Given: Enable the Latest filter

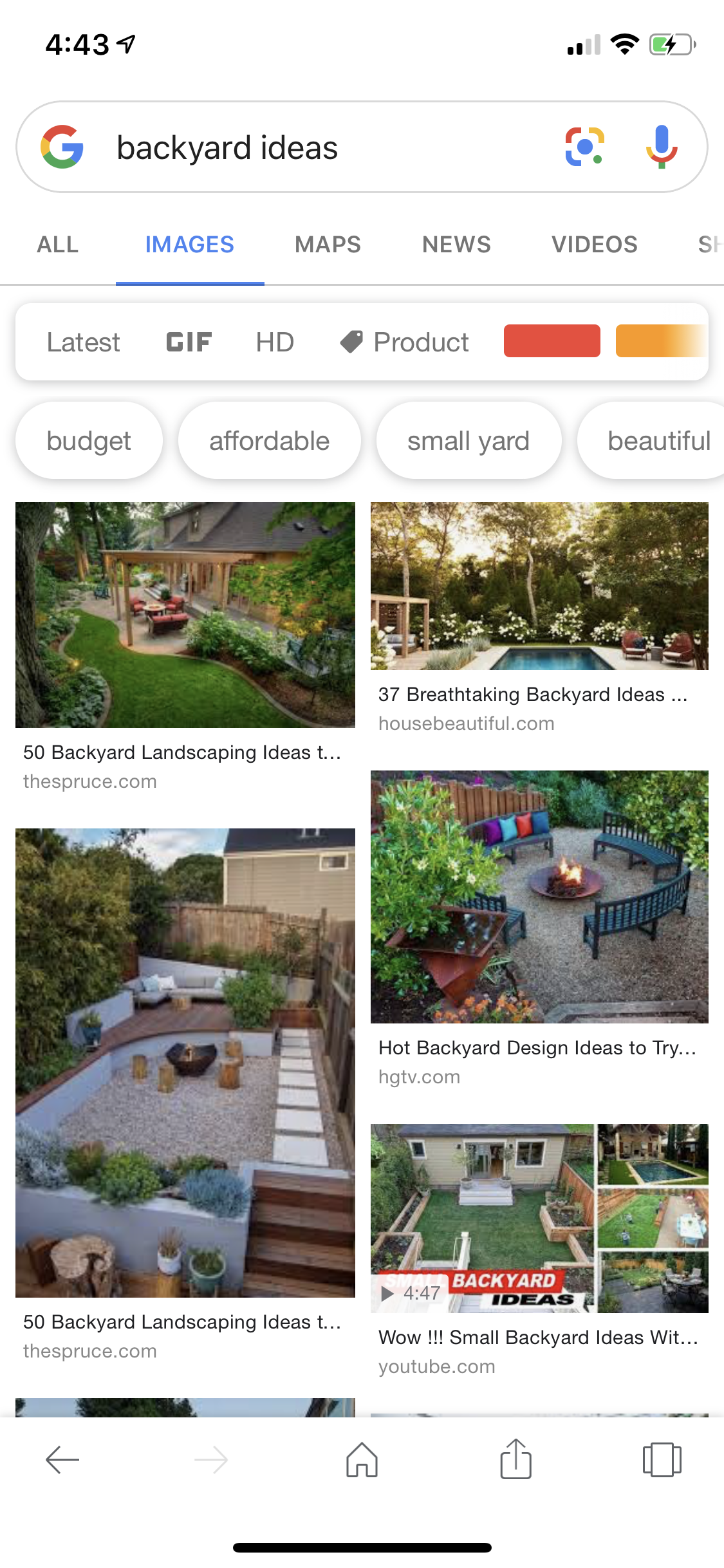Looking at the screenshot, I should (x=83, y=342).
